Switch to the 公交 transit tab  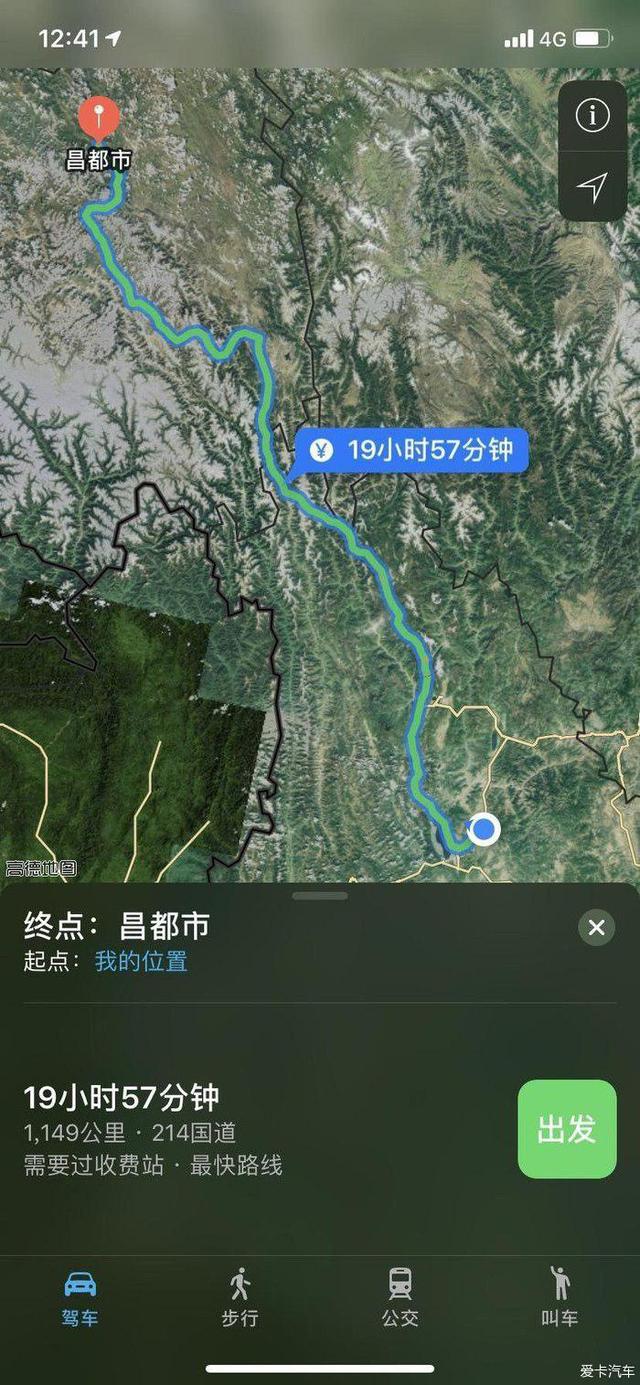(x=400, y=1296)
